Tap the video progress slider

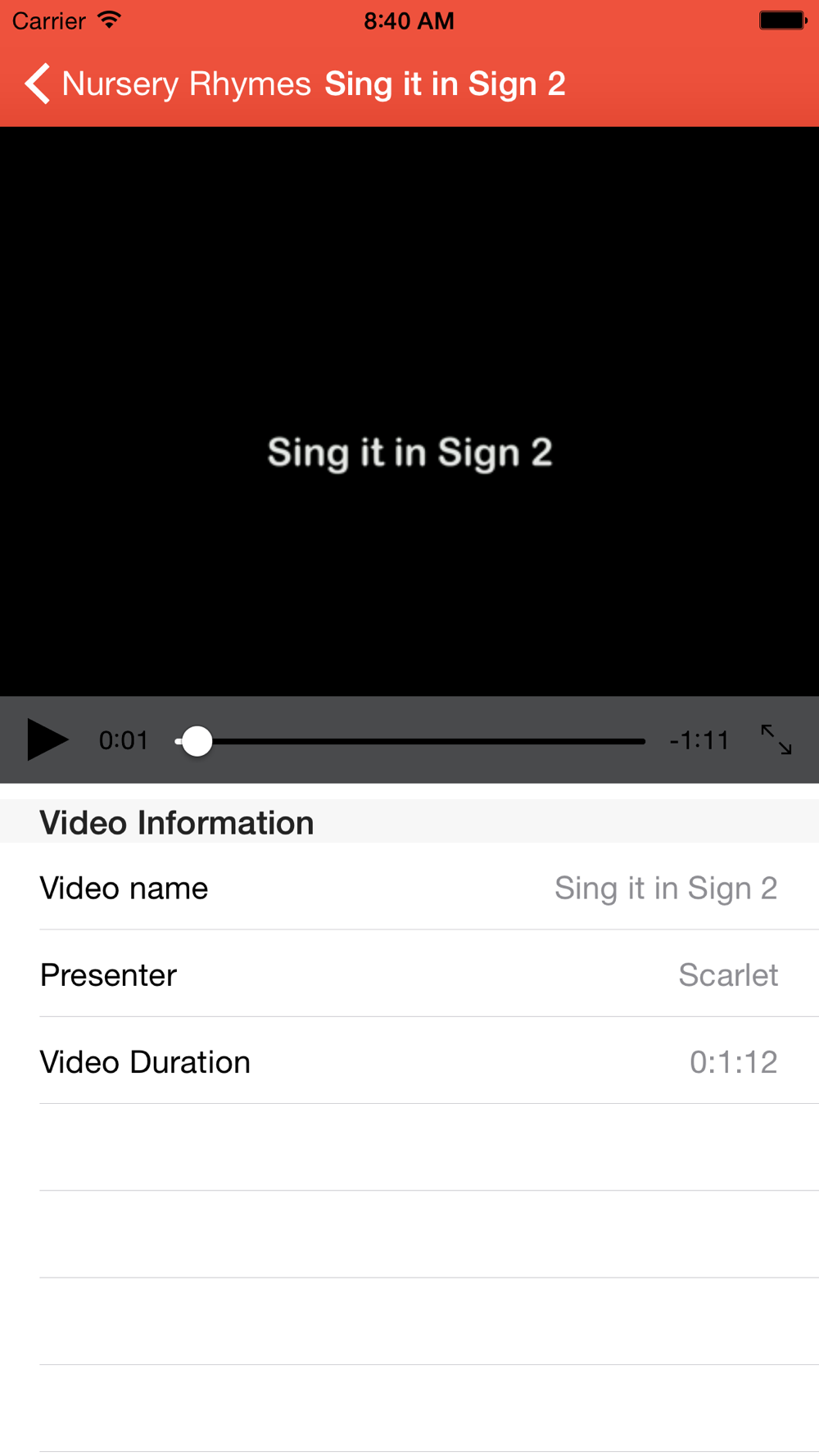pyautogui.click(x=409, y=741)
